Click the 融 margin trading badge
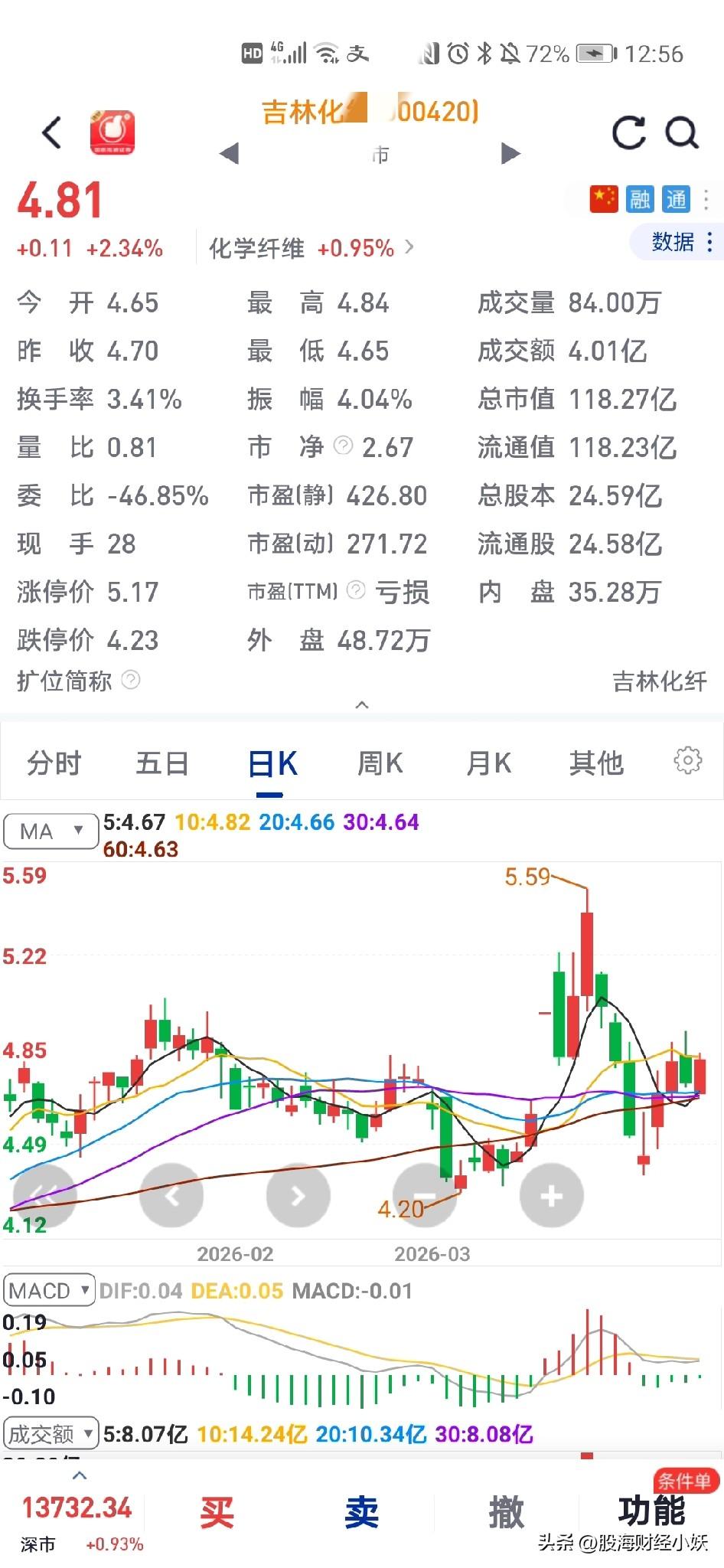This screenshot has height=1568, width=724. click(640, 198)
